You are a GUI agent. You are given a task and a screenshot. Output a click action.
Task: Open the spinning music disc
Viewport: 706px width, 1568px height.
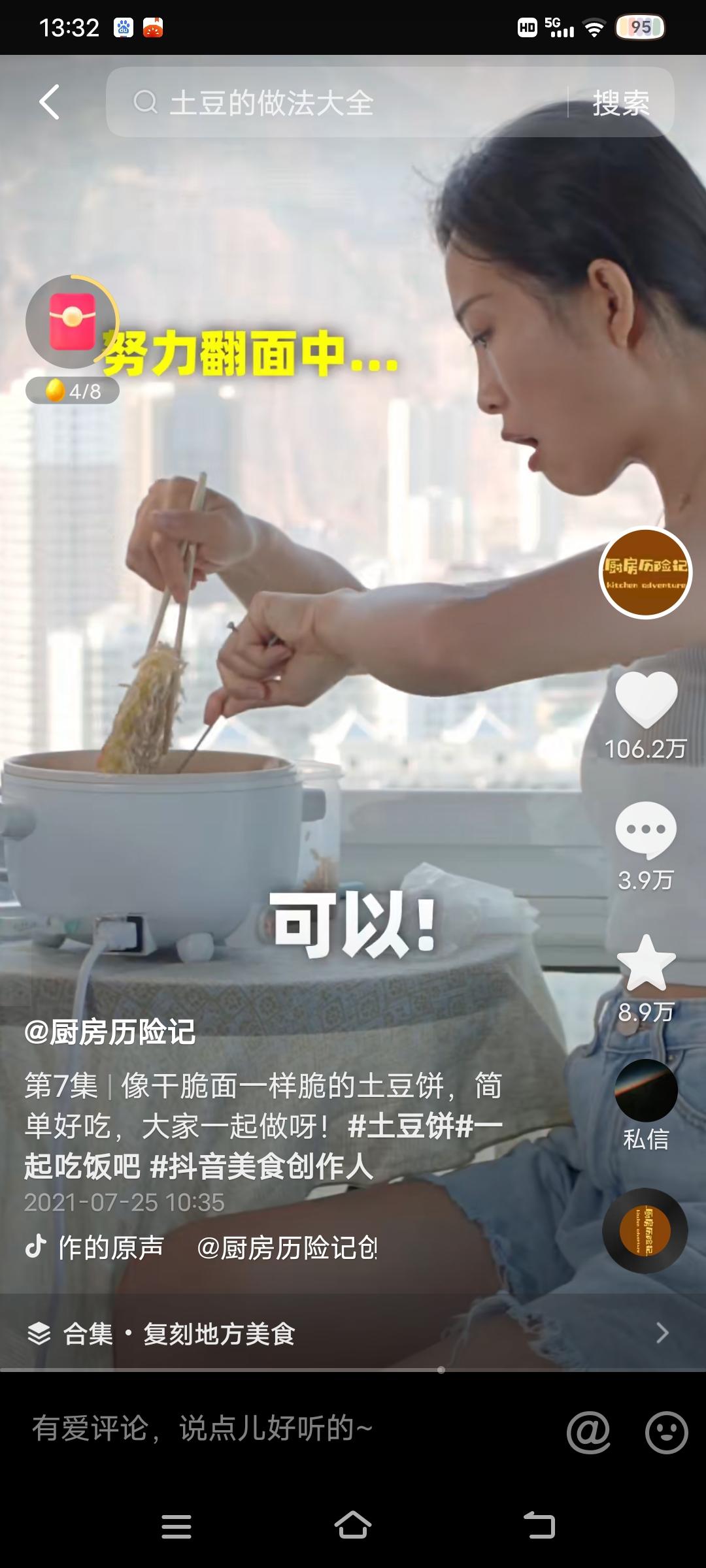coord(645,1231)
